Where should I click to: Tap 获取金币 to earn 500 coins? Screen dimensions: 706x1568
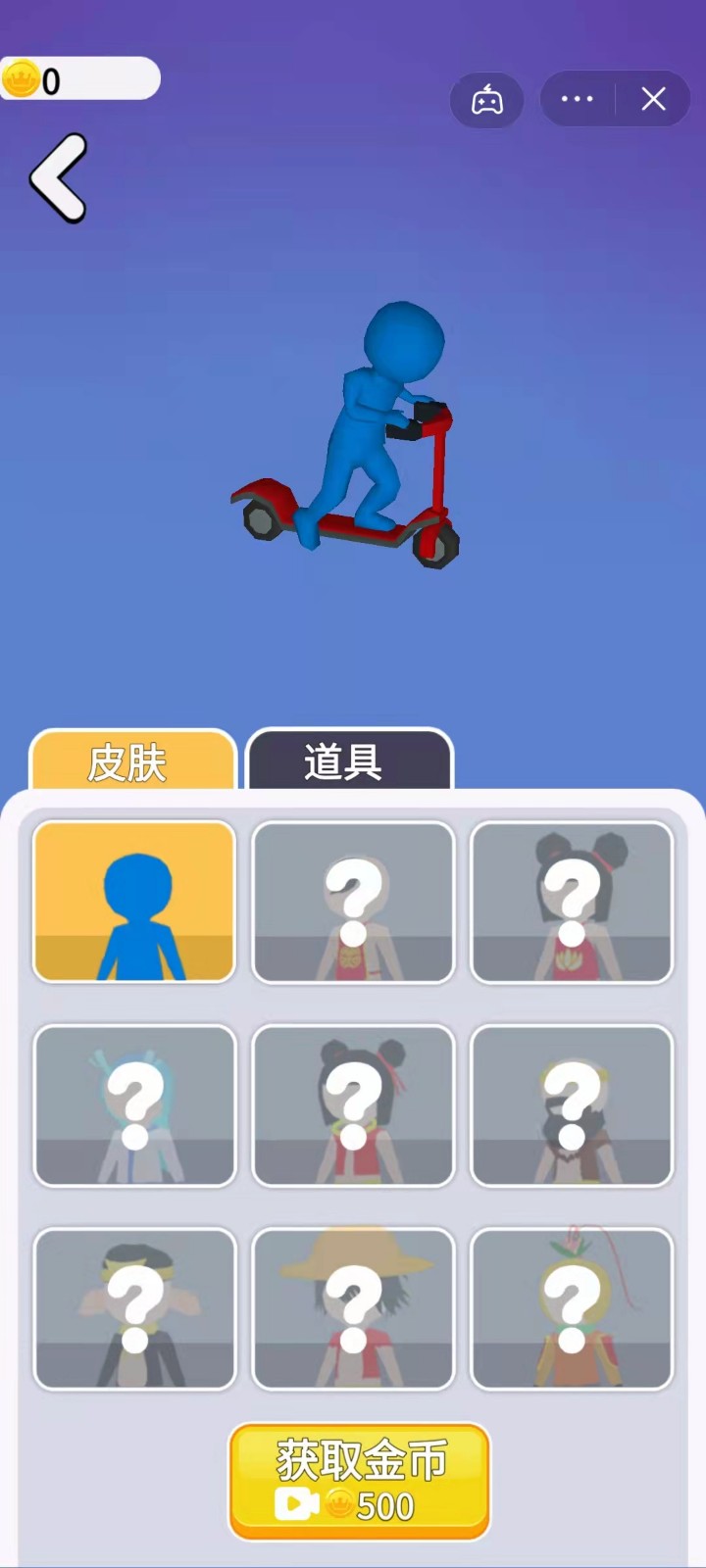click(x=359, y=1481)
